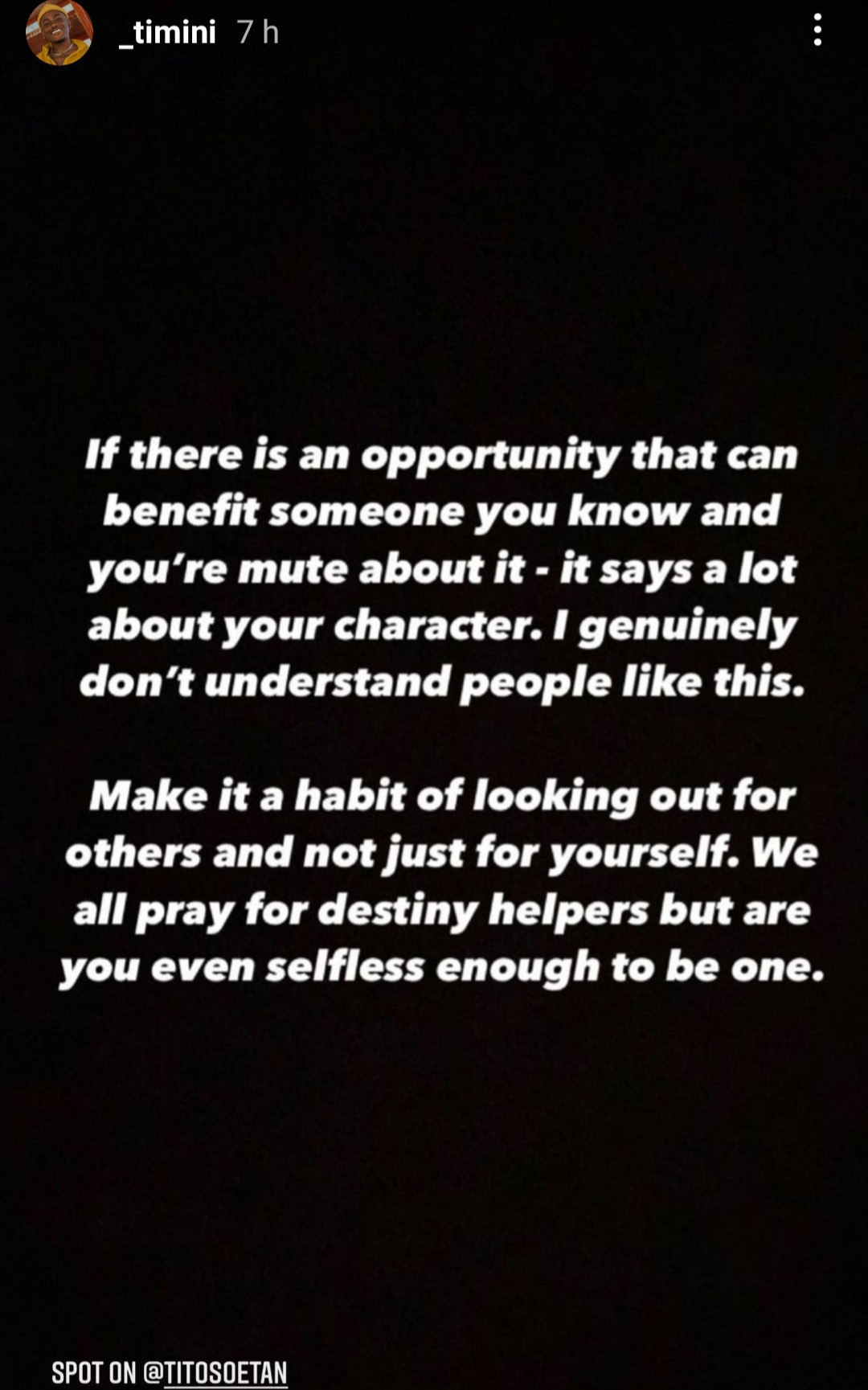868x1390 pixels.
Task: Open _timini's profile picture
Action: pos(59,32)
